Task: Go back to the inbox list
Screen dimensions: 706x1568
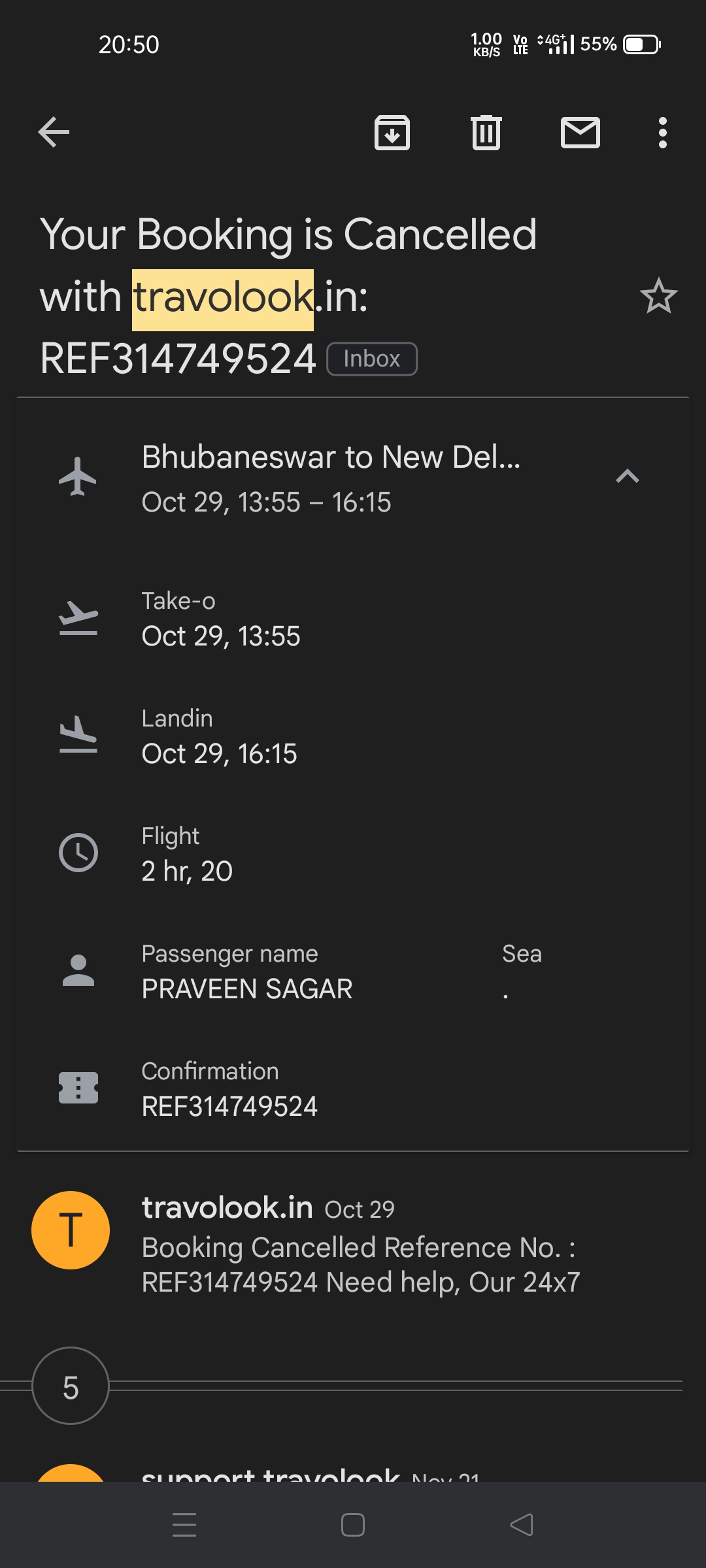Action: tap(54, 133)
